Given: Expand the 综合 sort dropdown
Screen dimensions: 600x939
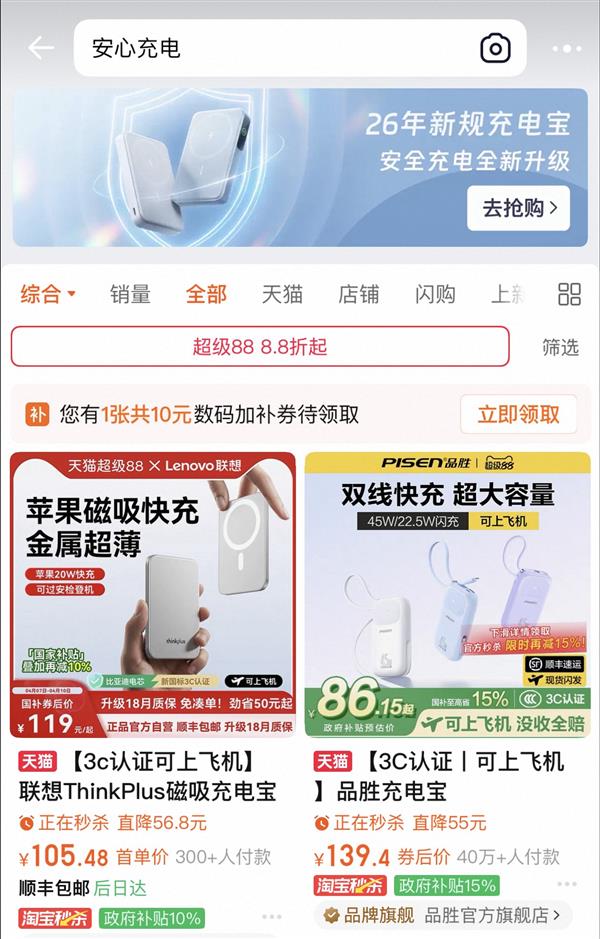Looking at the screenshot, I should tap(48, 294).
